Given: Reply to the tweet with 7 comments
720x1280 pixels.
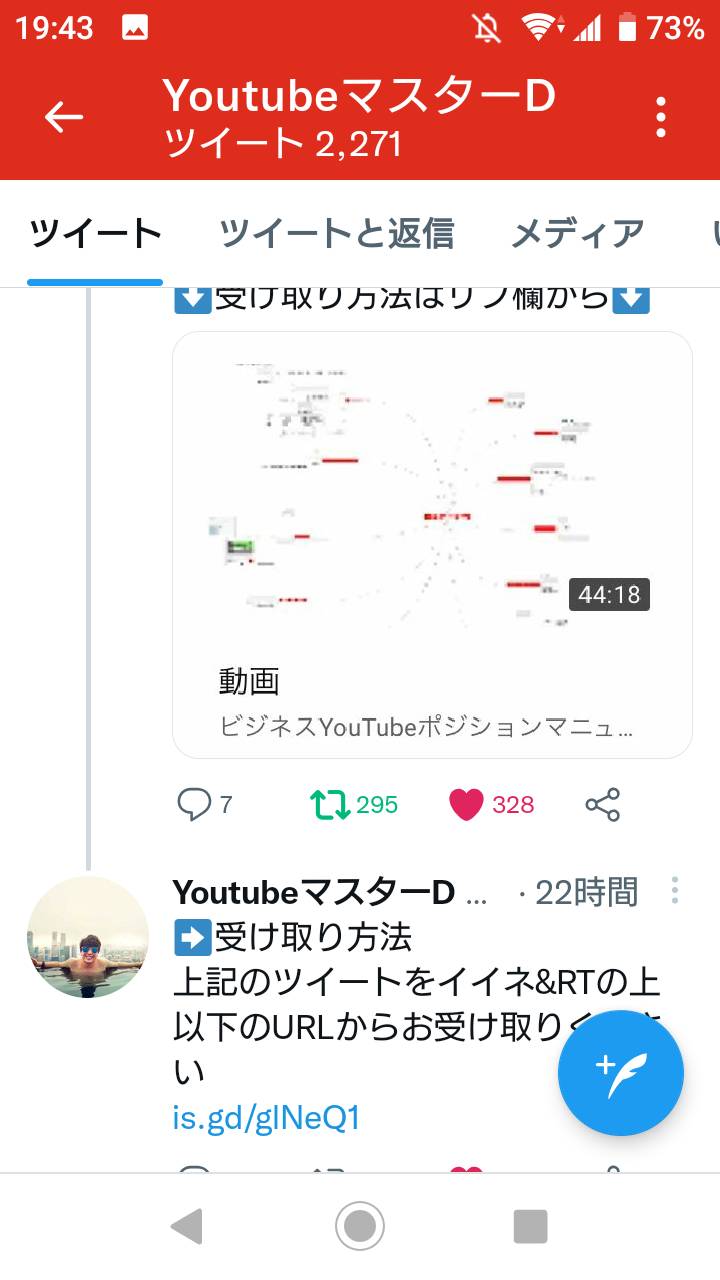Looking at the screenshot, I should coord(205,804).
